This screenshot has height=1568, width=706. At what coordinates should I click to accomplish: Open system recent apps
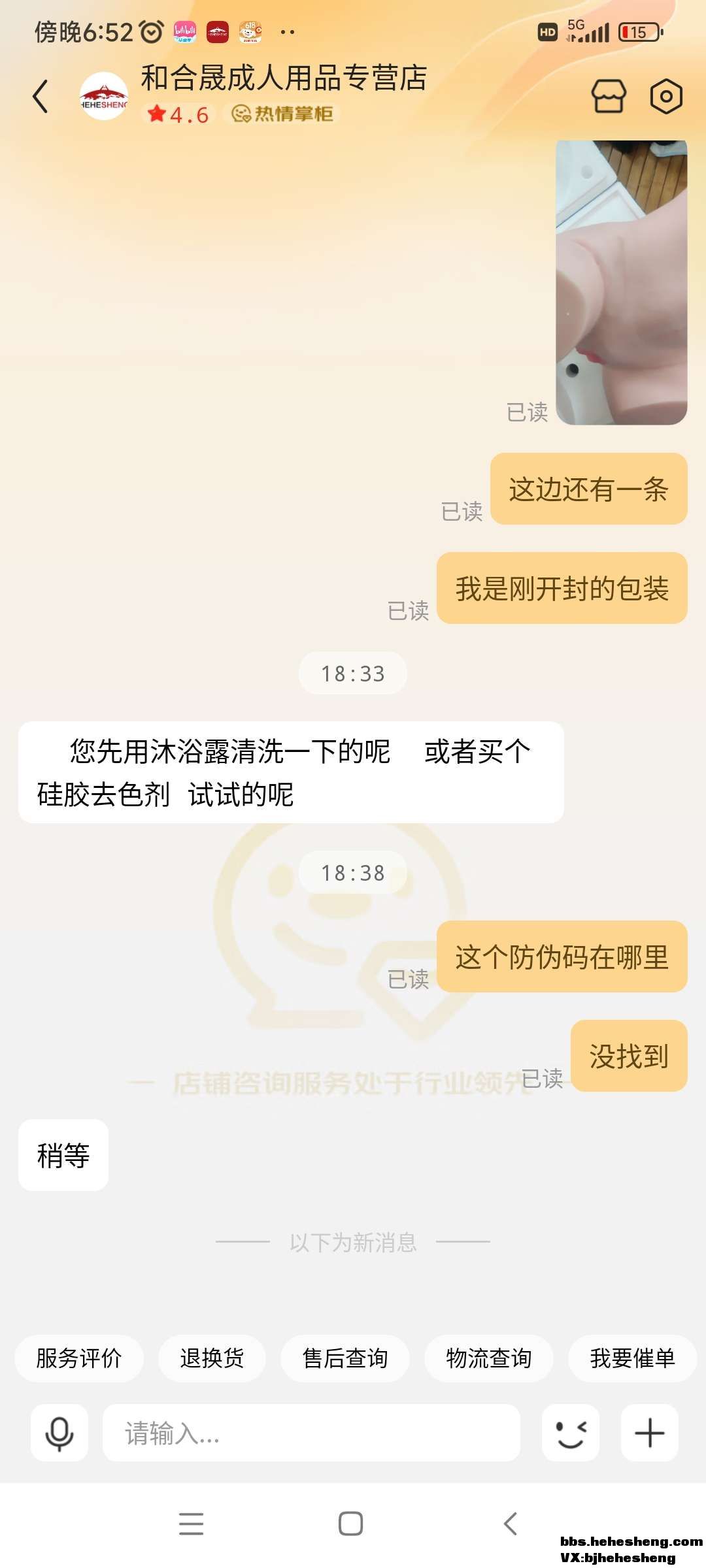192,1524
